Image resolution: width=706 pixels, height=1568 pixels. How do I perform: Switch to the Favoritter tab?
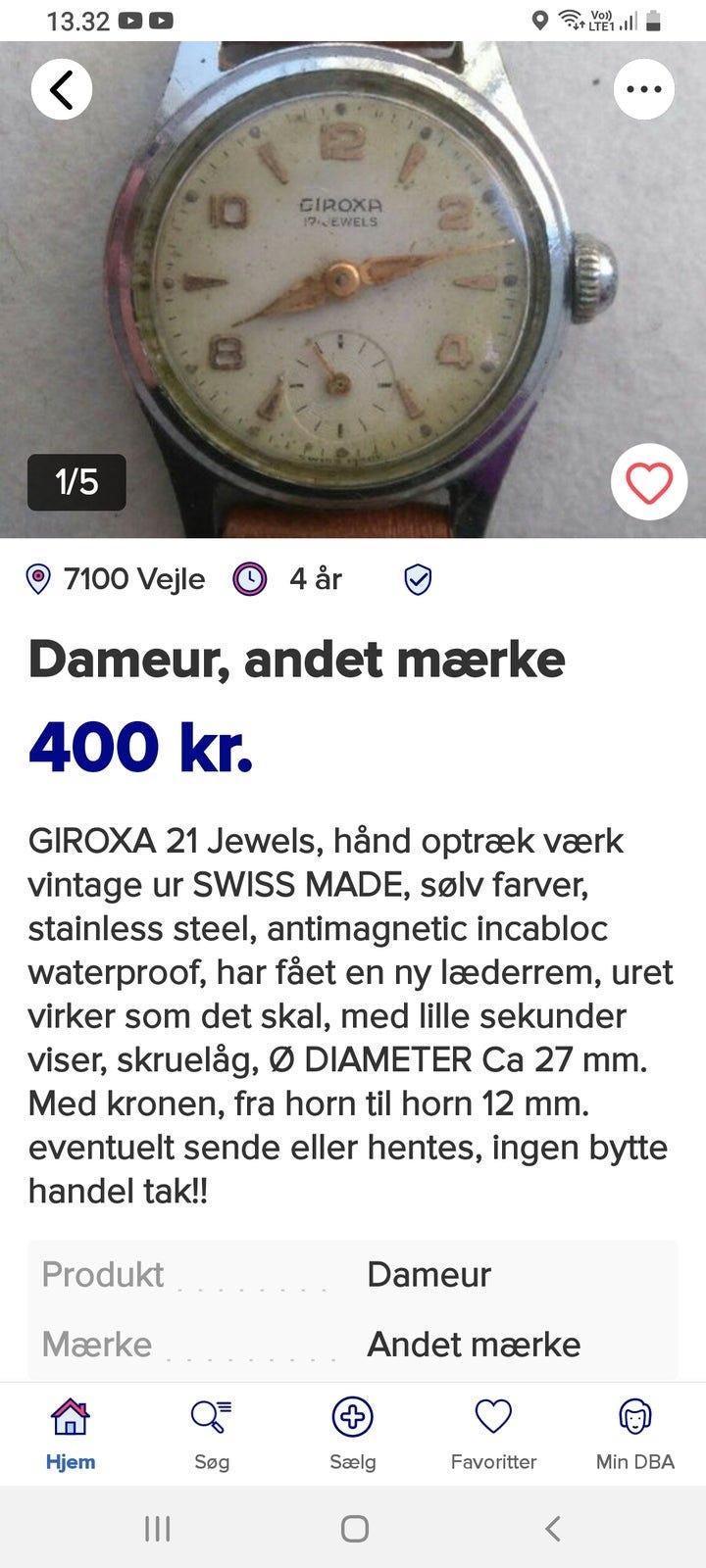pos(495,1434)
